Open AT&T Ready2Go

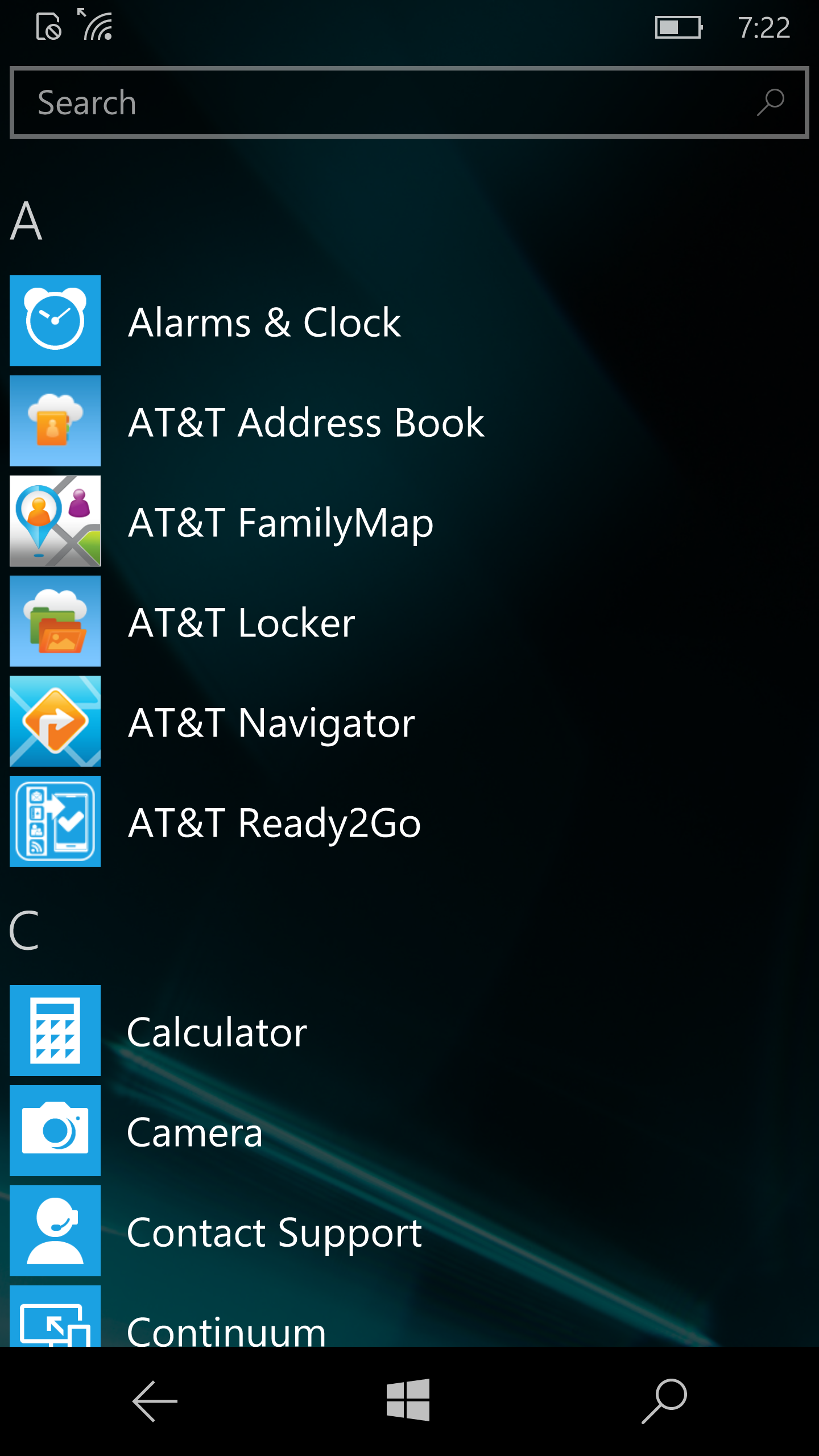coord(274,822)
